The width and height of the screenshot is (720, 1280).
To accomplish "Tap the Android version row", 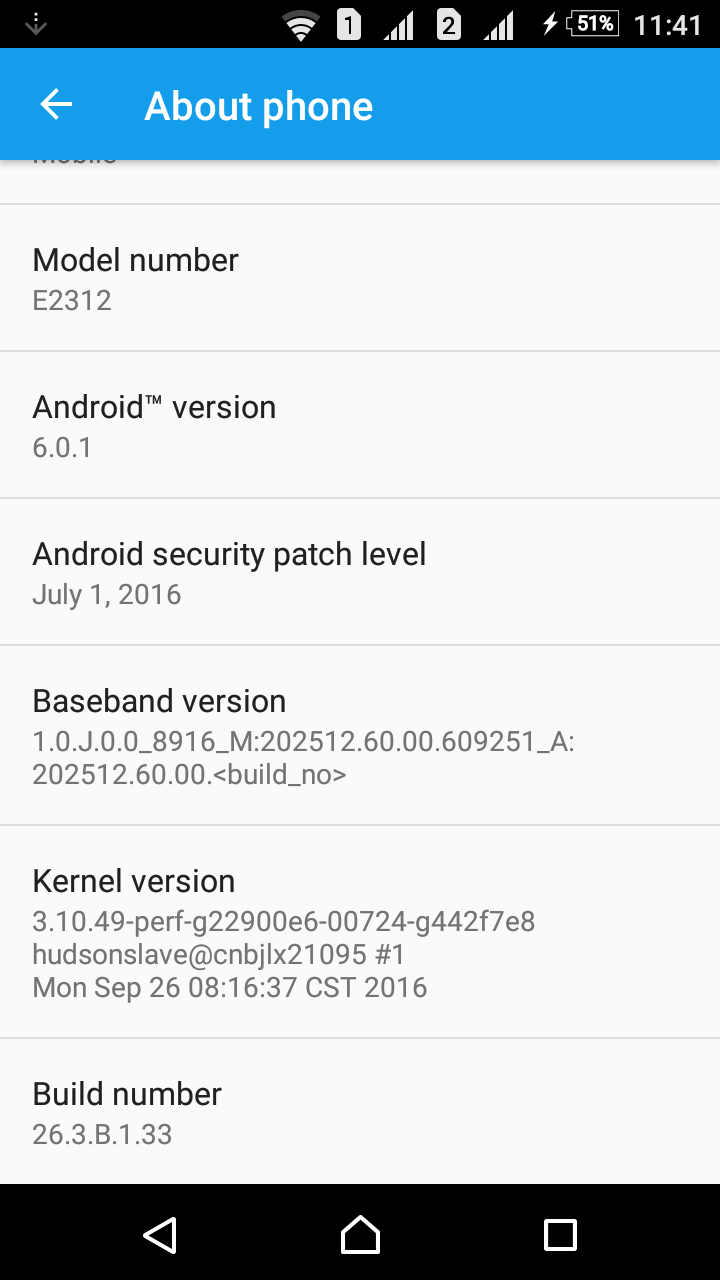I will coord(360,425).
